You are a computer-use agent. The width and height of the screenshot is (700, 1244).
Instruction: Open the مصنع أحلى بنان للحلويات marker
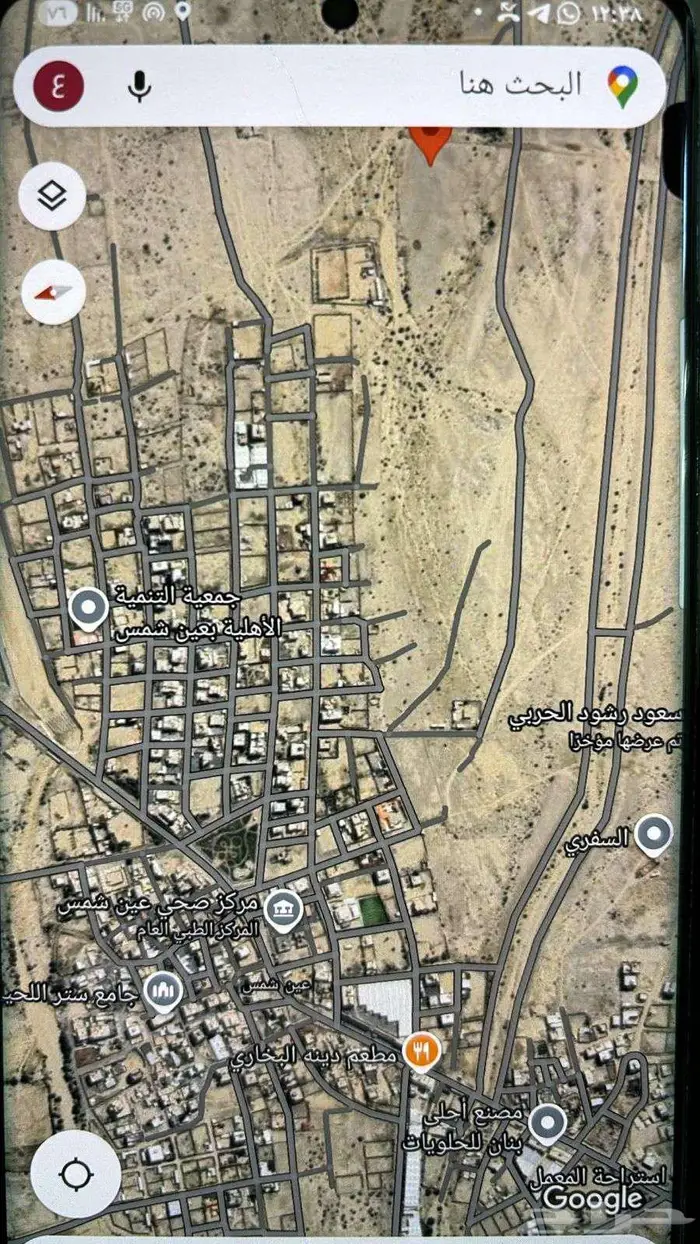[546, 1123]
